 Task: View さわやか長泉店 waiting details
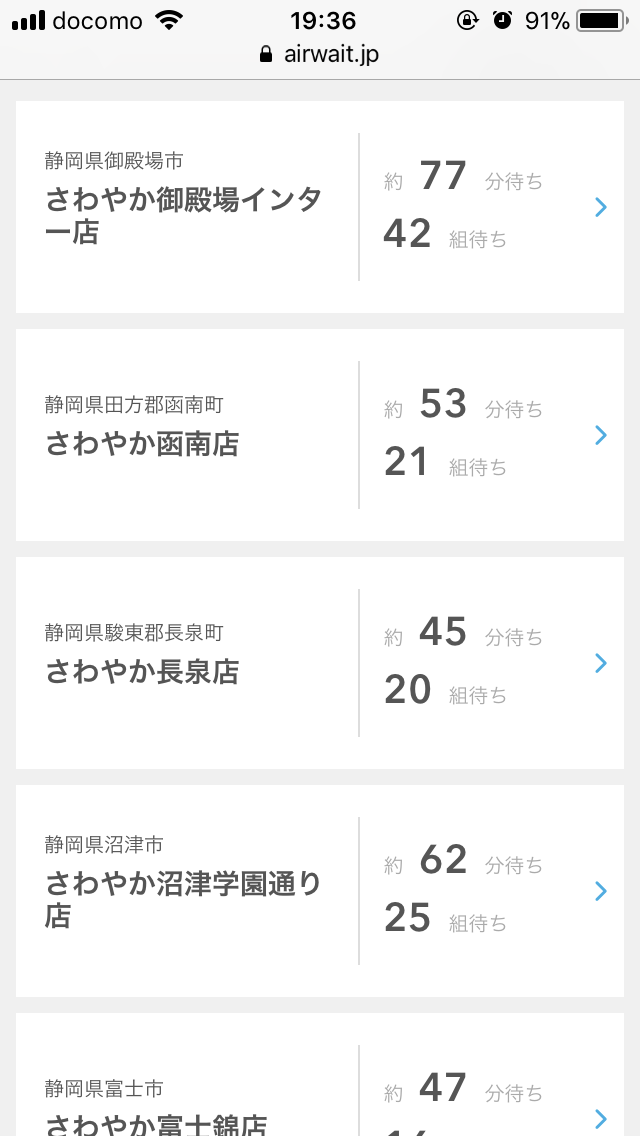[x=320, y=663]
